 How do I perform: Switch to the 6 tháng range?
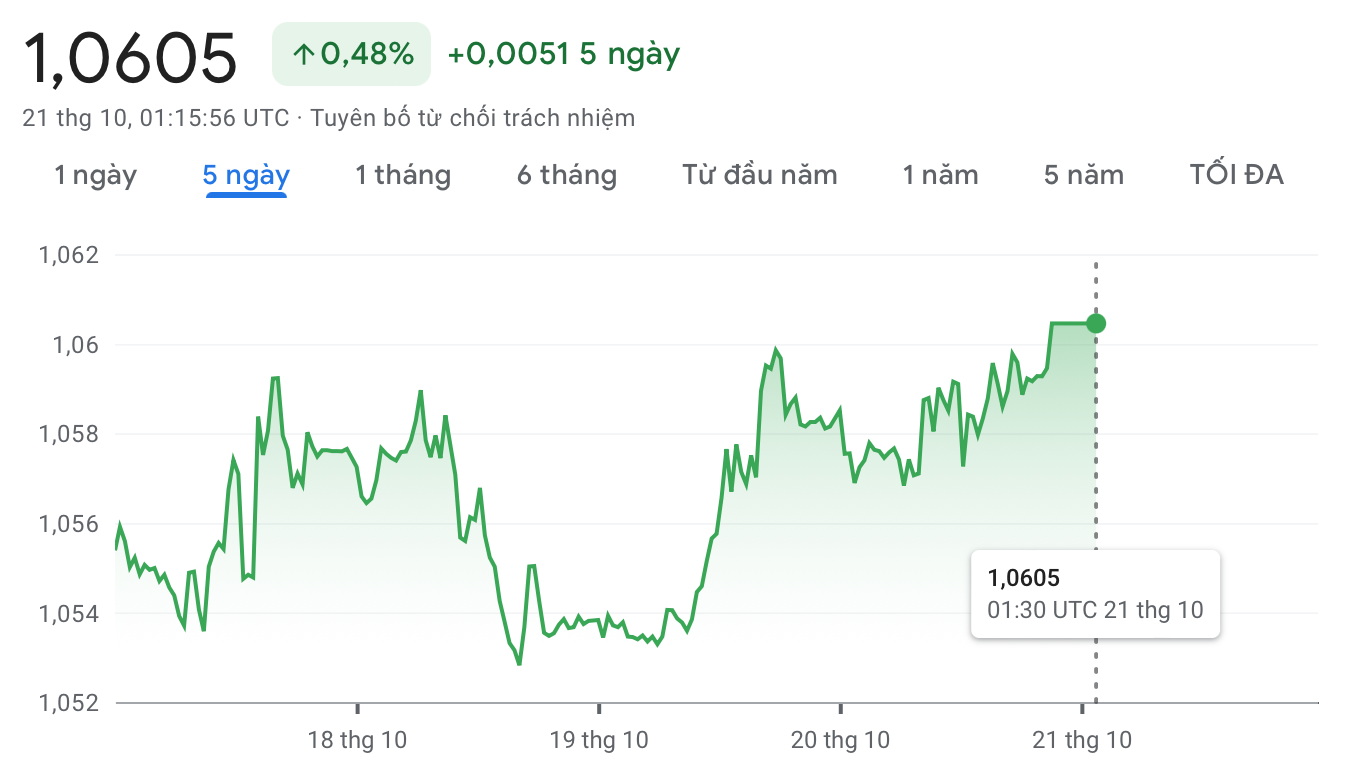[566, 176]
